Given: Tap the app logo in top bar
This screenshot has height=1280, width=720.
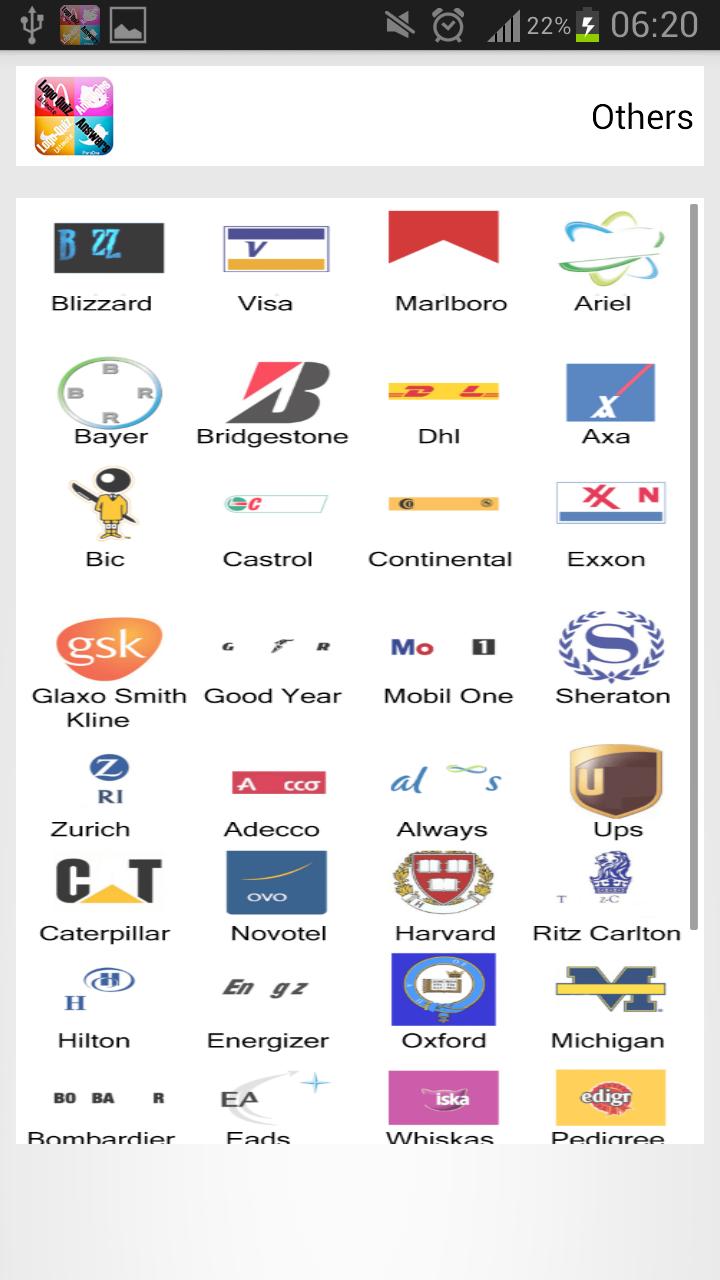Looking at the screenshot, I should 73,116.
